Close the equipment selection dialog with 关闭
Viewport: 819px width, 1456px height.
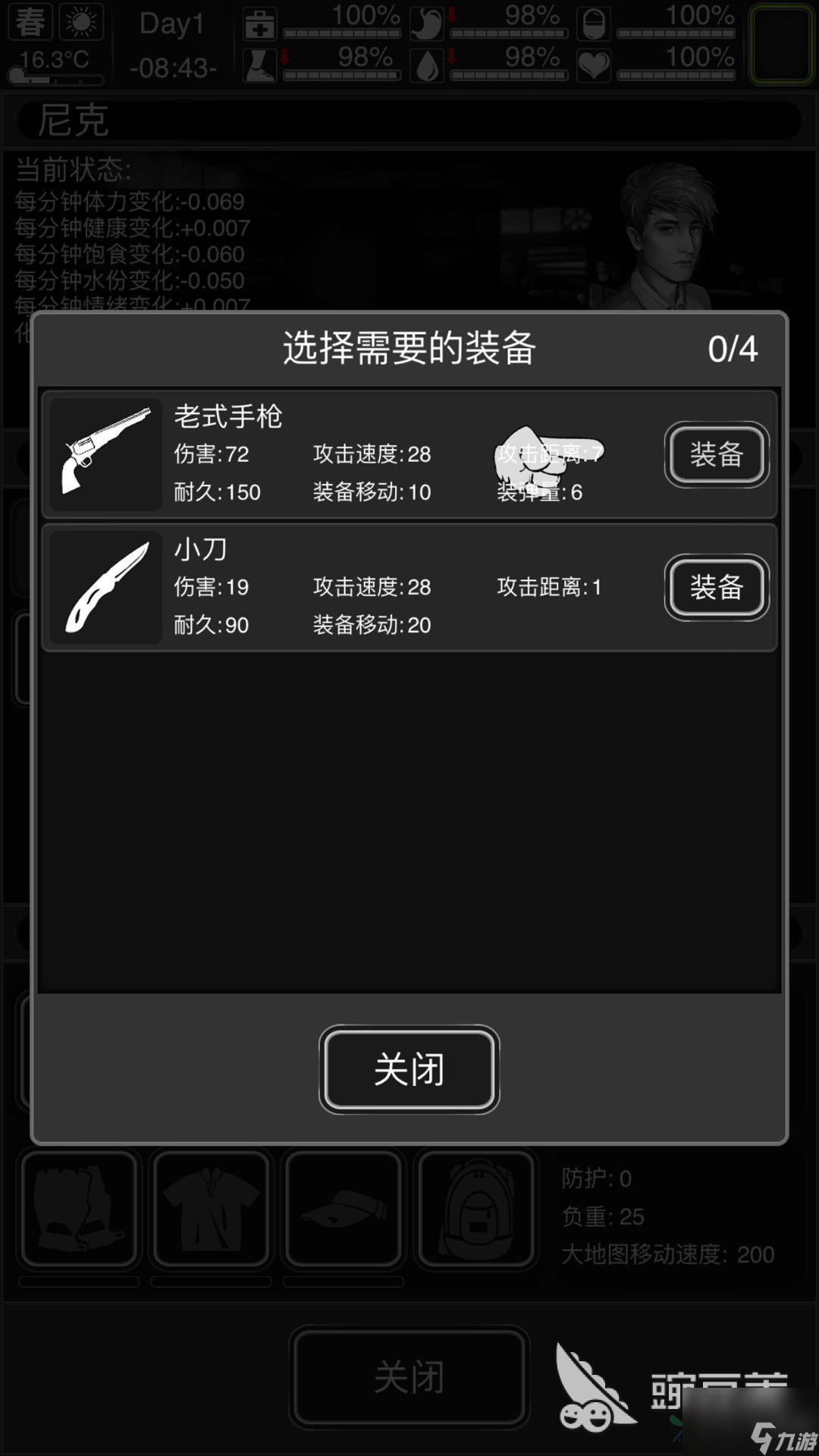tap(409, 1069)
